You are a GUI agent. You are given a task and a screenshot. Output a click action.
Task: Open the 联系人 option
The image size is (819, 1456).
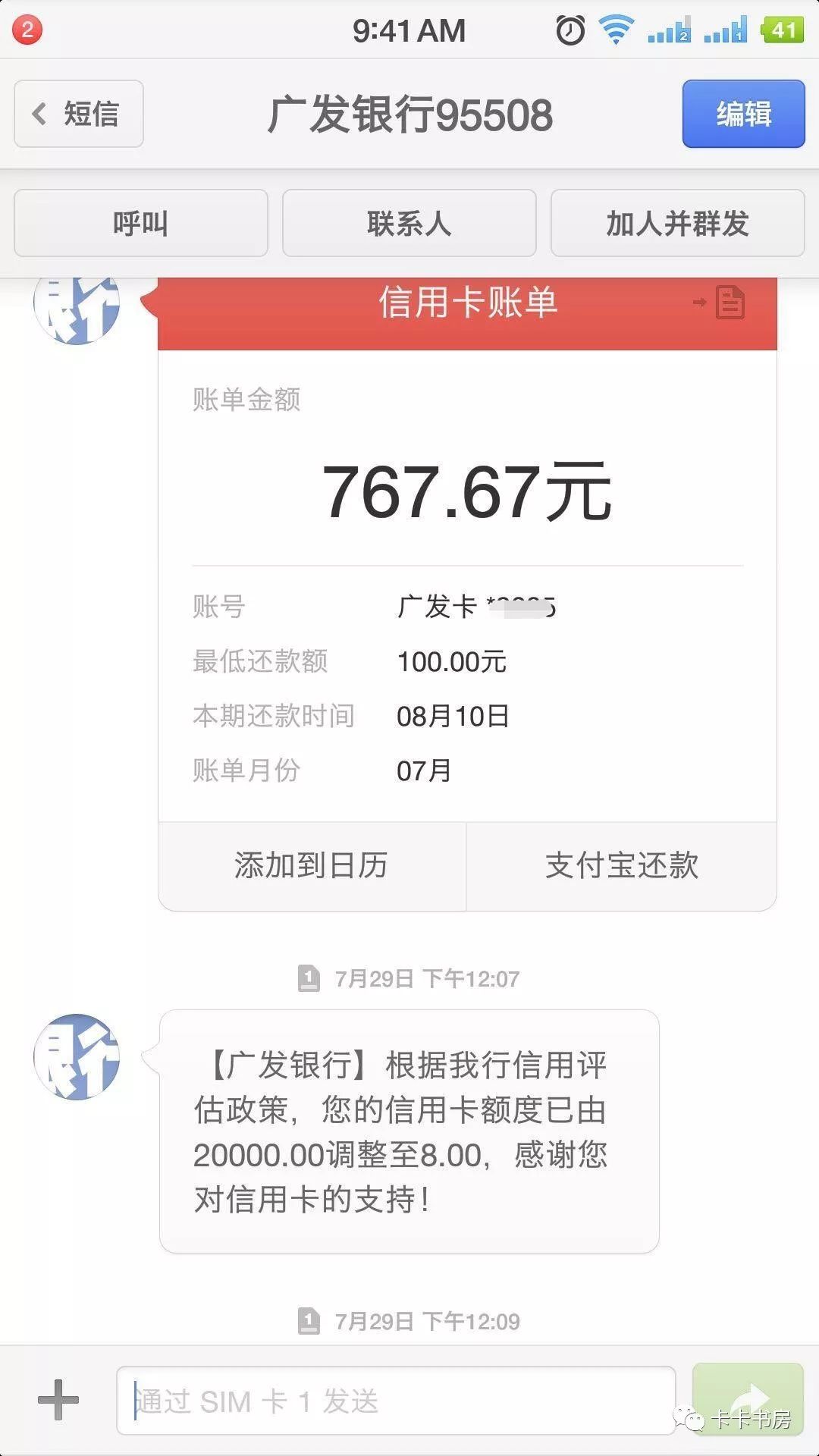(x=409, y=224)
